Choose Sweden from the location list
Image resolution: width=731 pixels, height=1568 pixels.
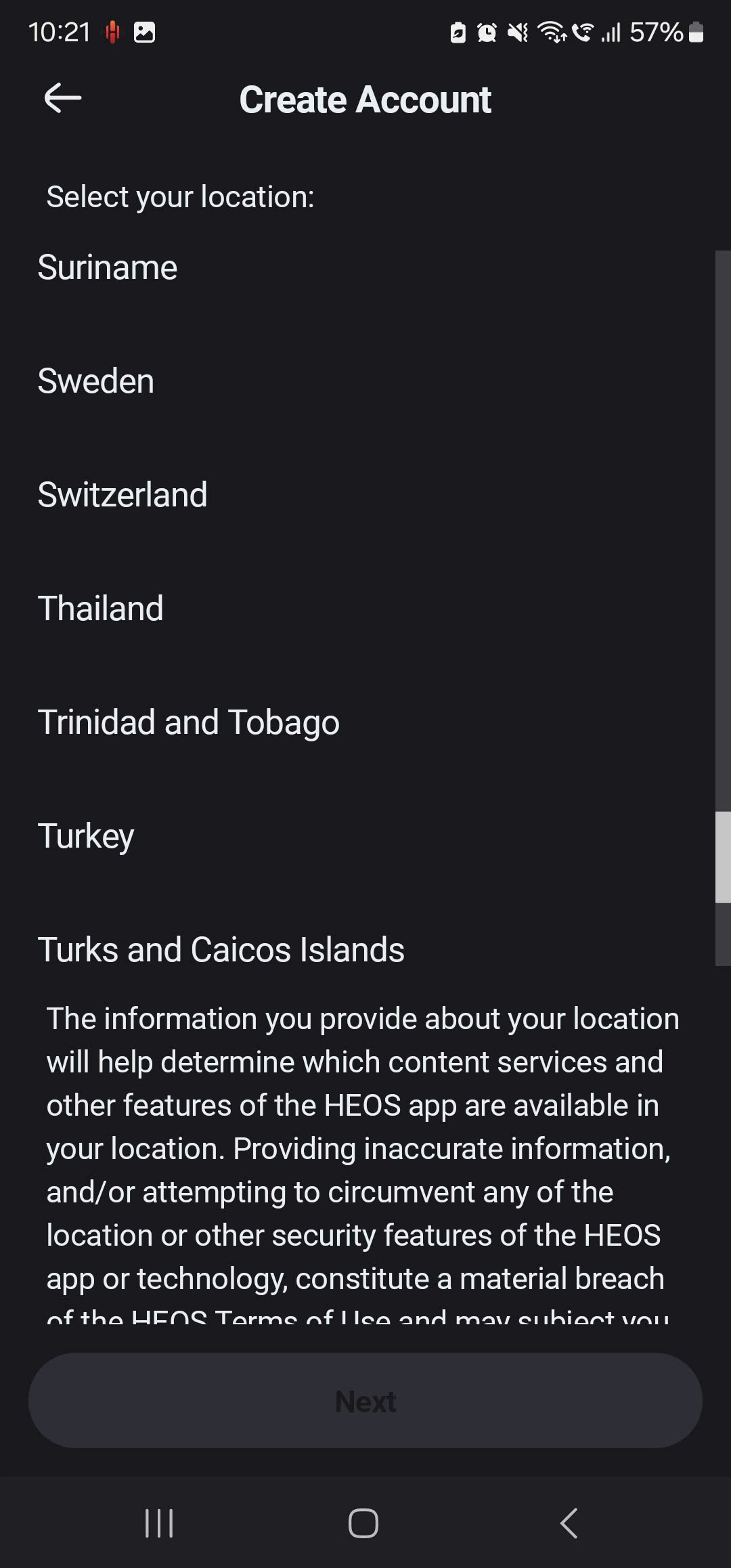click(96, 381)
